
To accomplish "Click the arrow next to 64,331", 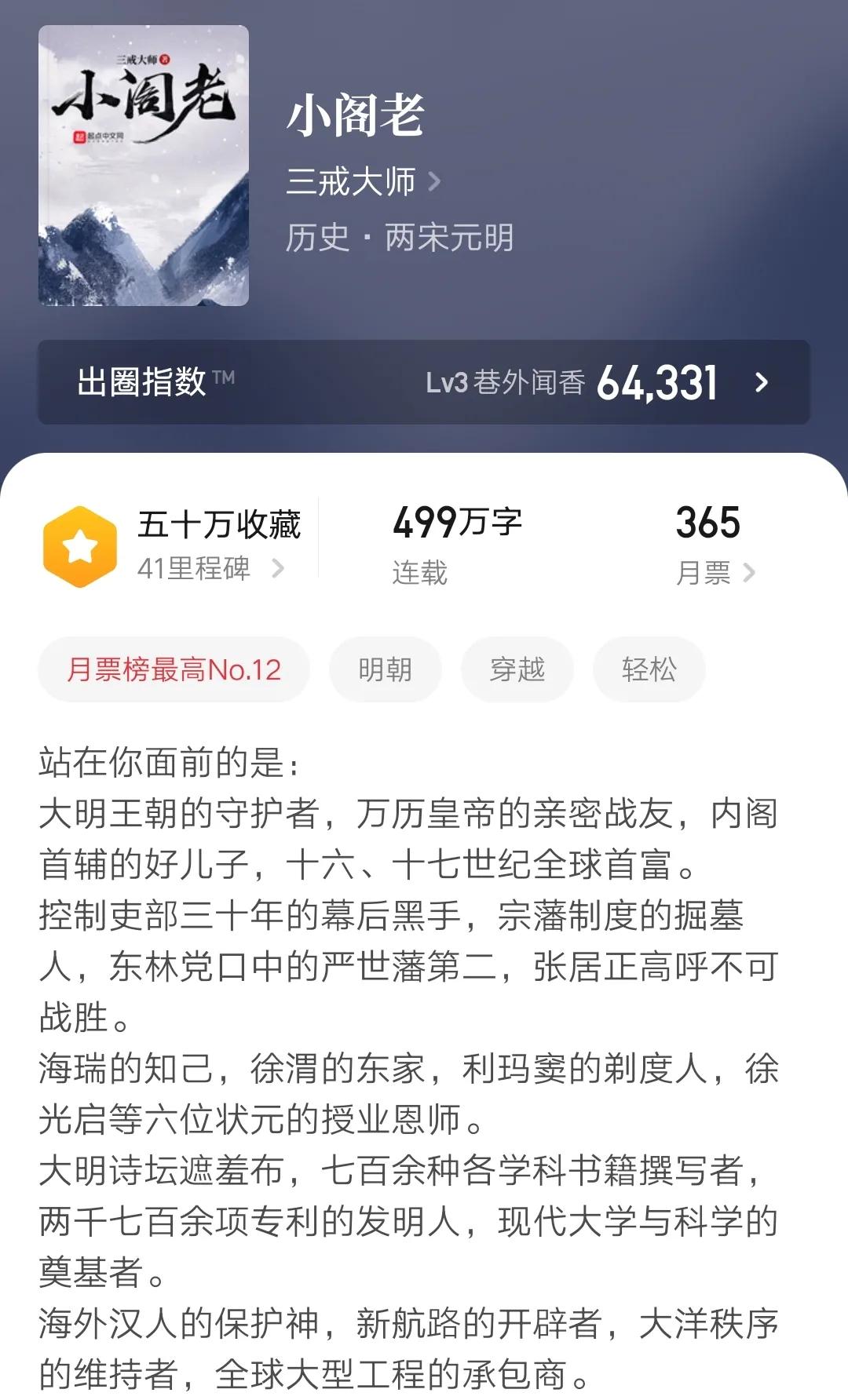I will (760, 382).
